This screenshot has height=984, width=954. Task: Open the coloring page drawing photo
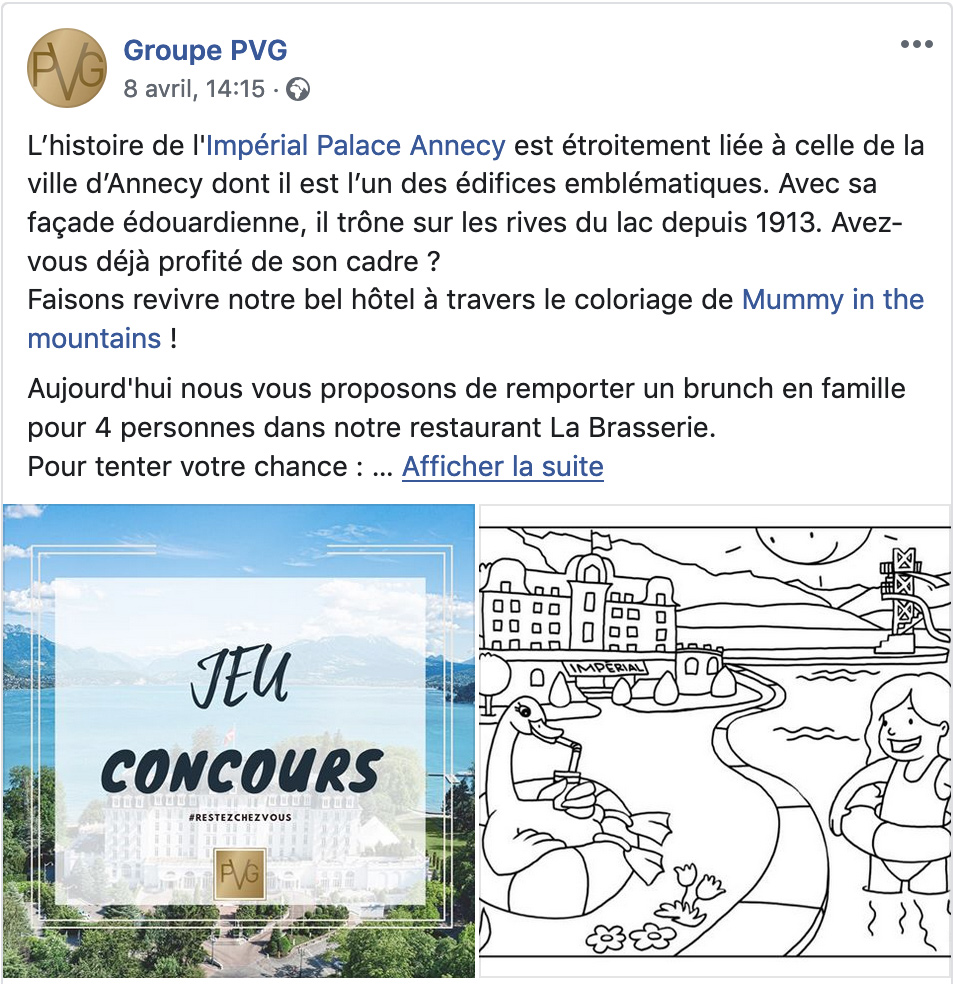[x=714, y=740]
